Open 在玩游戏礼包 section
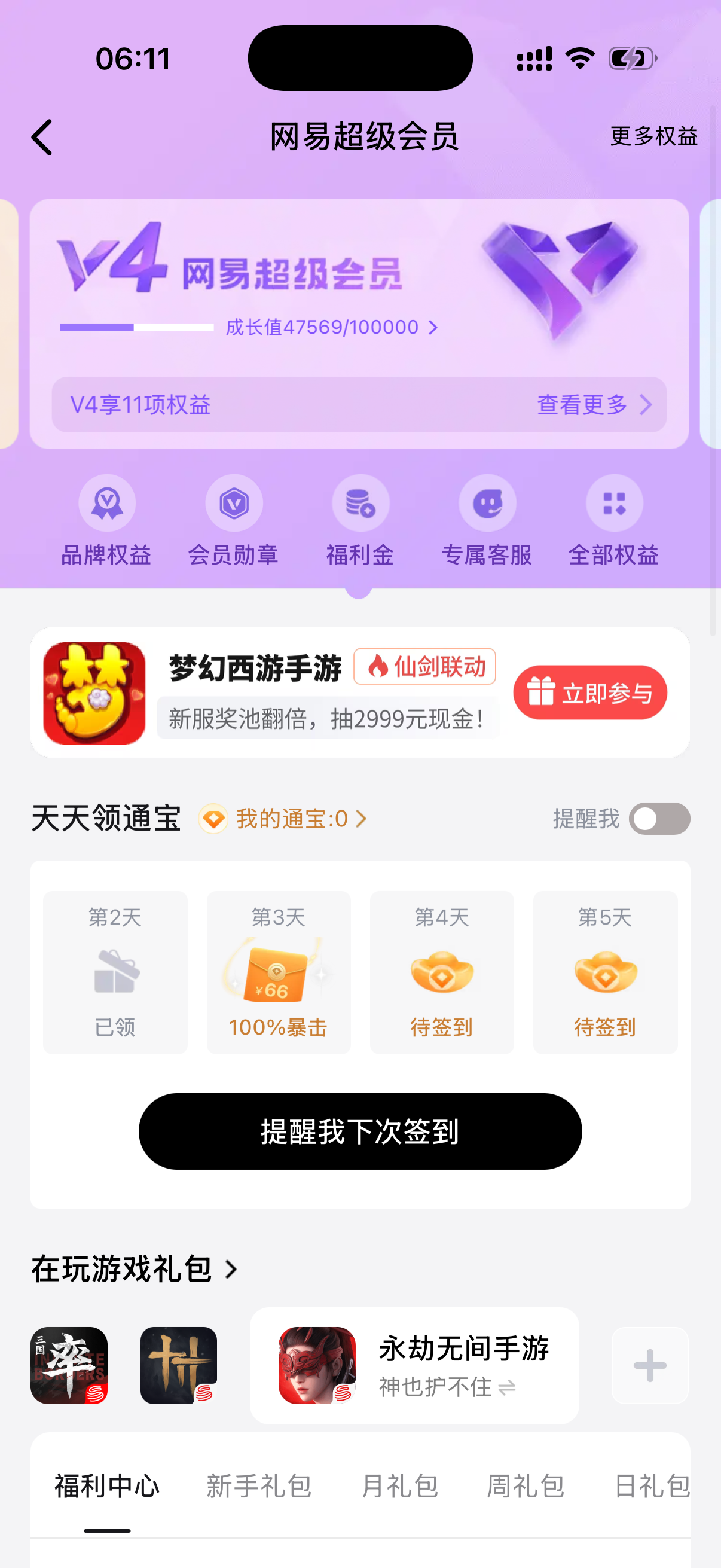 134,1269
